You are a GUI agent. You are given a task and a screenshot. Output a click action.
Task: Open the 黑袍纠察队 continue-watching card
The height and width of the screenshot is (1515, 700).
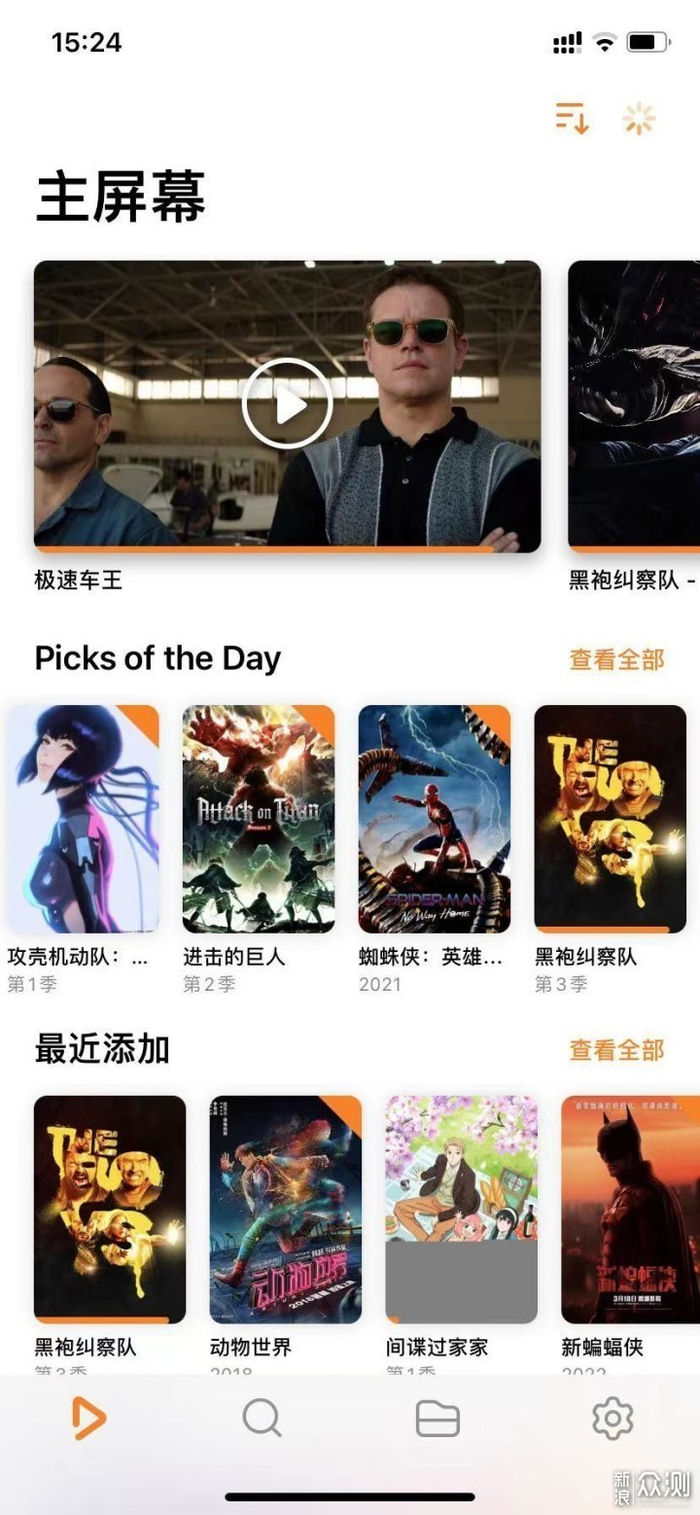[x=634, y=405]
